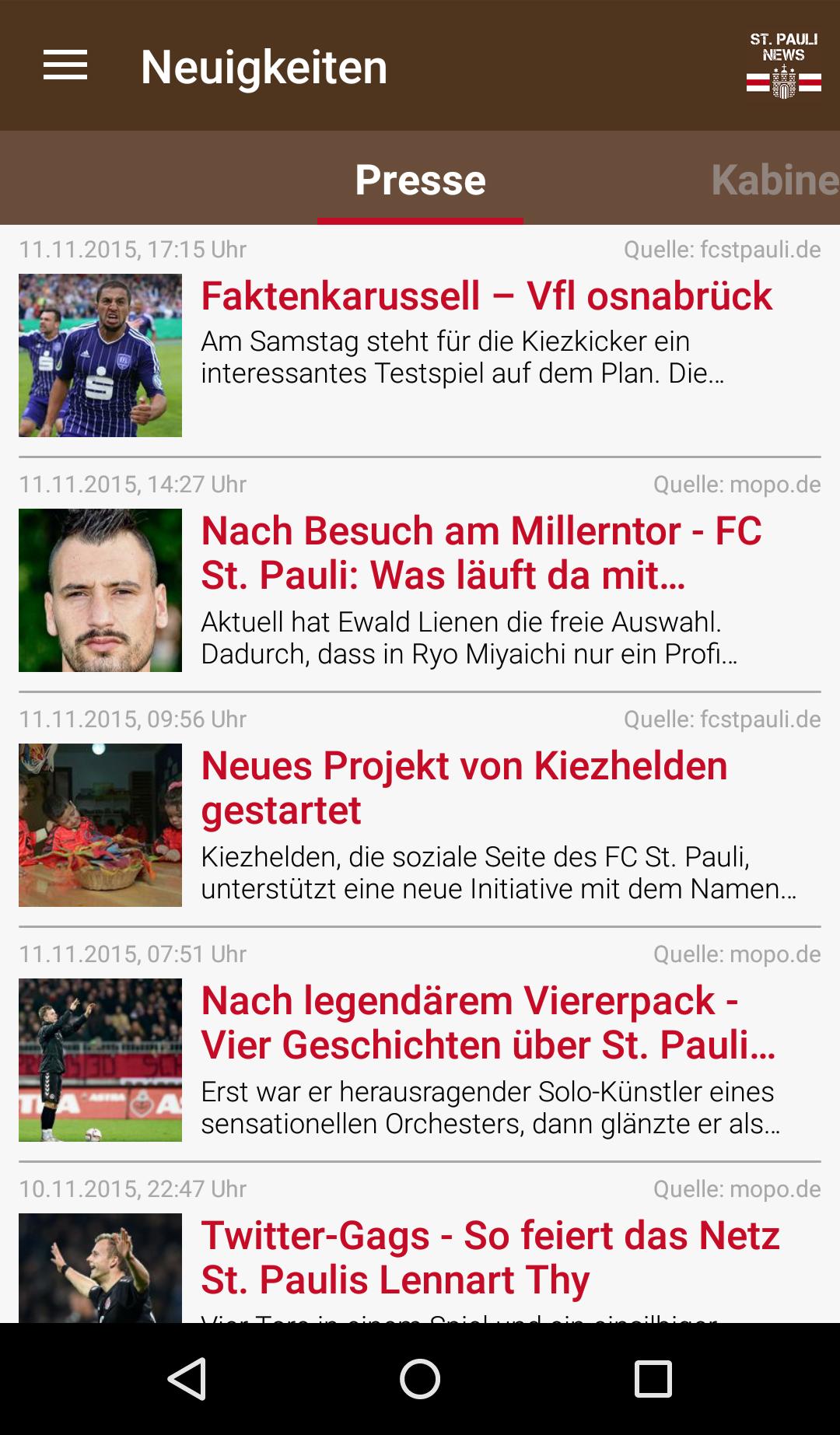Open the Twitter-Gags Lennart Thy article
This screenshot has width=840, height=1435.
tap(490, 1257)
